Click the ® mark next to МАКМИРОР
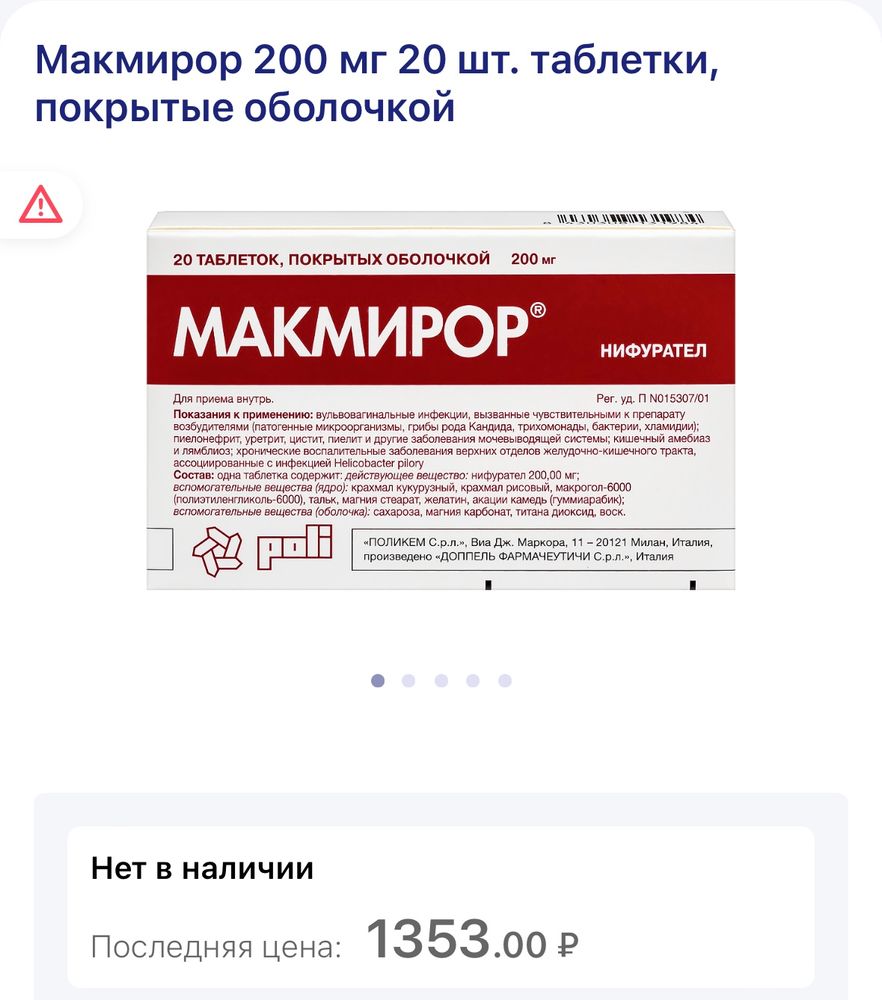The width and height of the screenshot is (882, 1000). click(537, 310)
